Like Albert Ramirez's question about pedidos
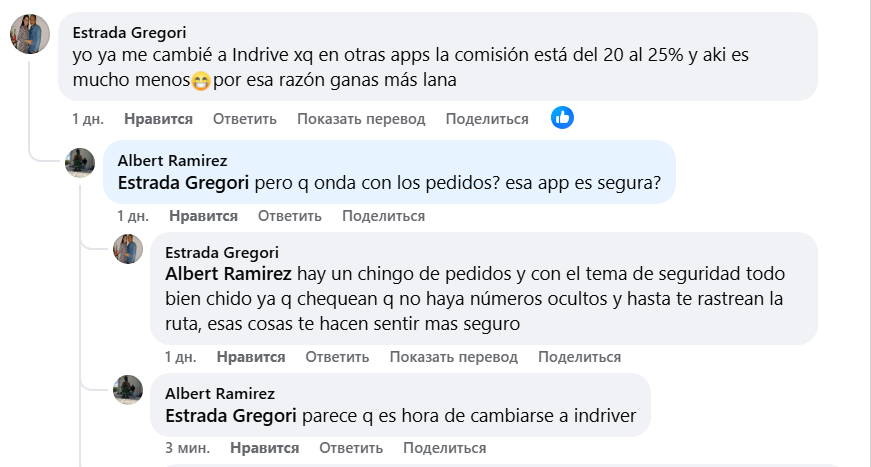 pyautogui.click(x=203, y=216)
